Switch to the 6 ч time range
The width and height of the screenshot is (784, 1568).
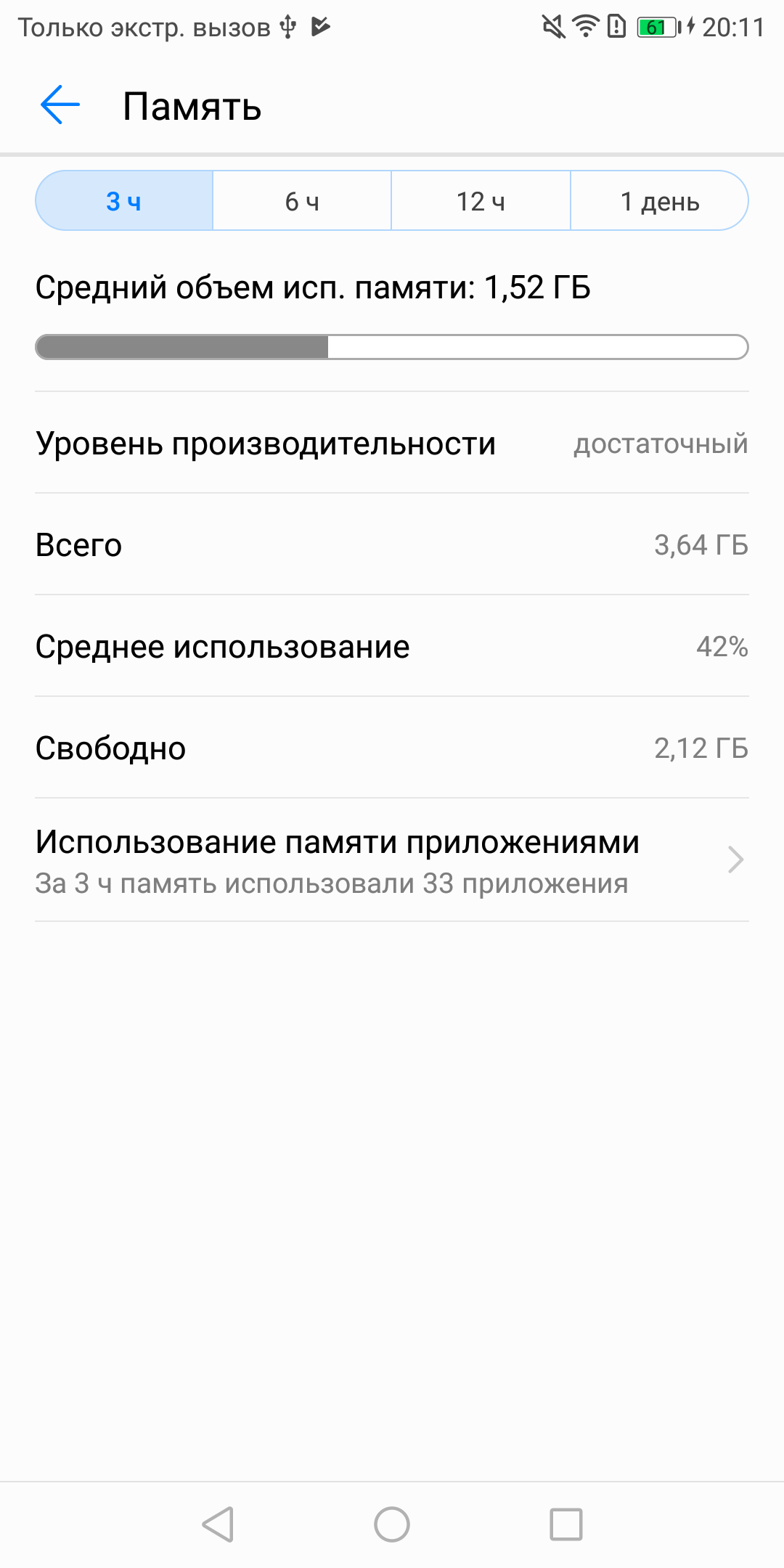coord(302,201)
